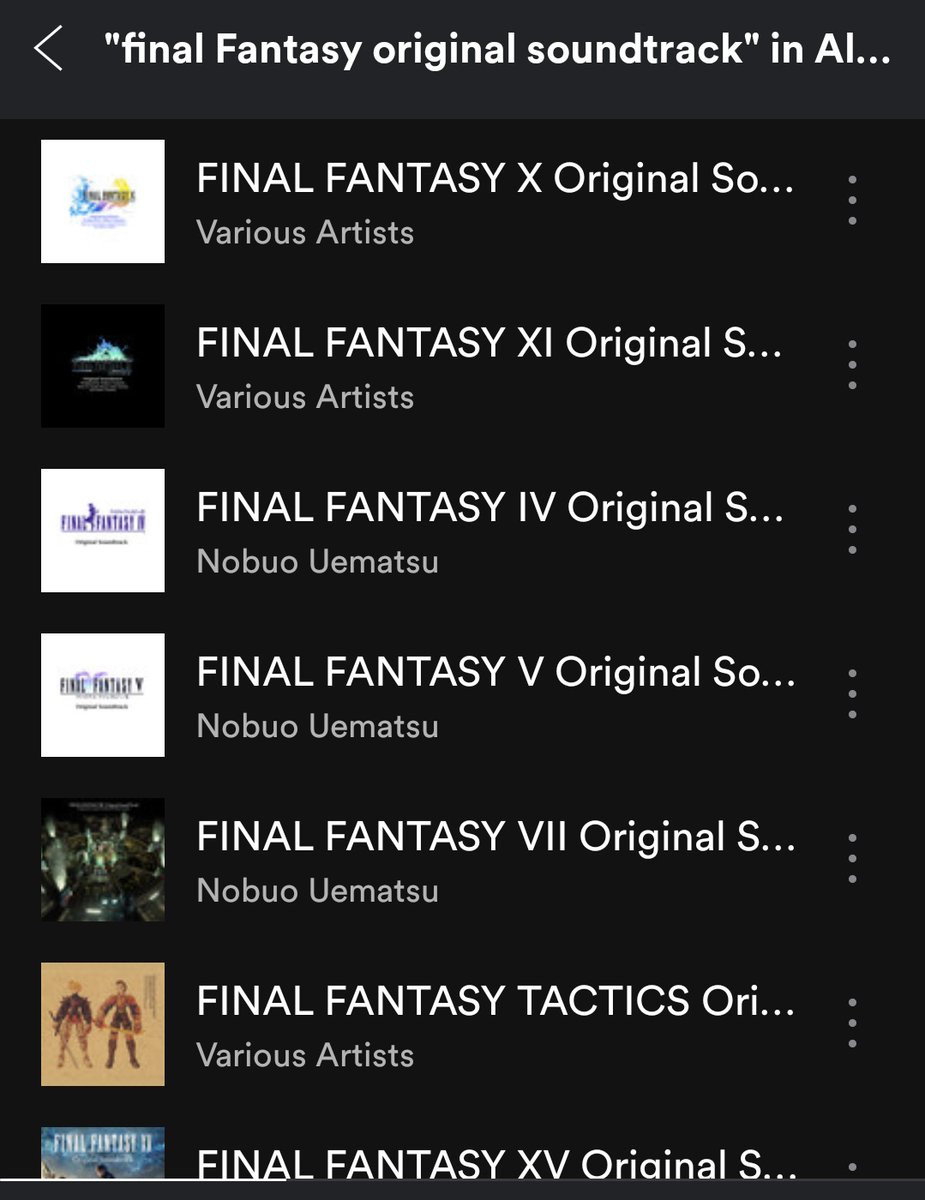Open the menu for FINAL FANTASY IV
Viewport: 925px width, 1200px height.
pyautogui.click(x=852, y=529)
